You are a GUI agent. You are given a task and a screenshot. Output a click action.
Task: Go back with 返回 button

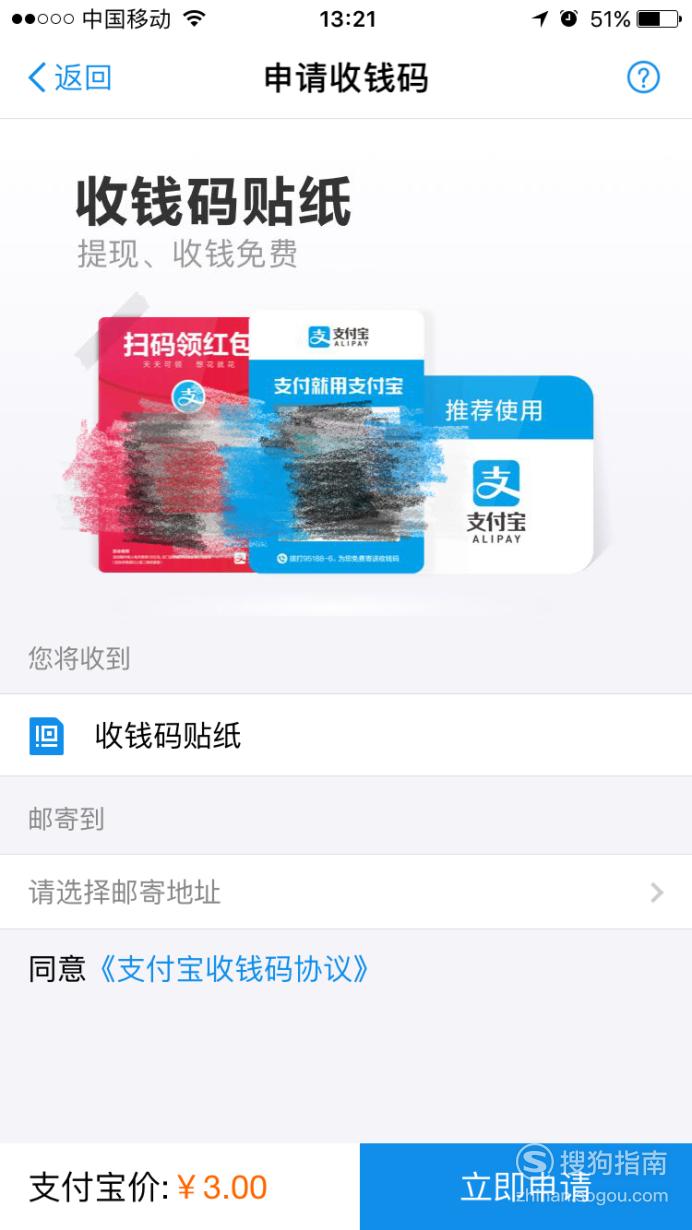pyautogui.click(x=69, y=77)
